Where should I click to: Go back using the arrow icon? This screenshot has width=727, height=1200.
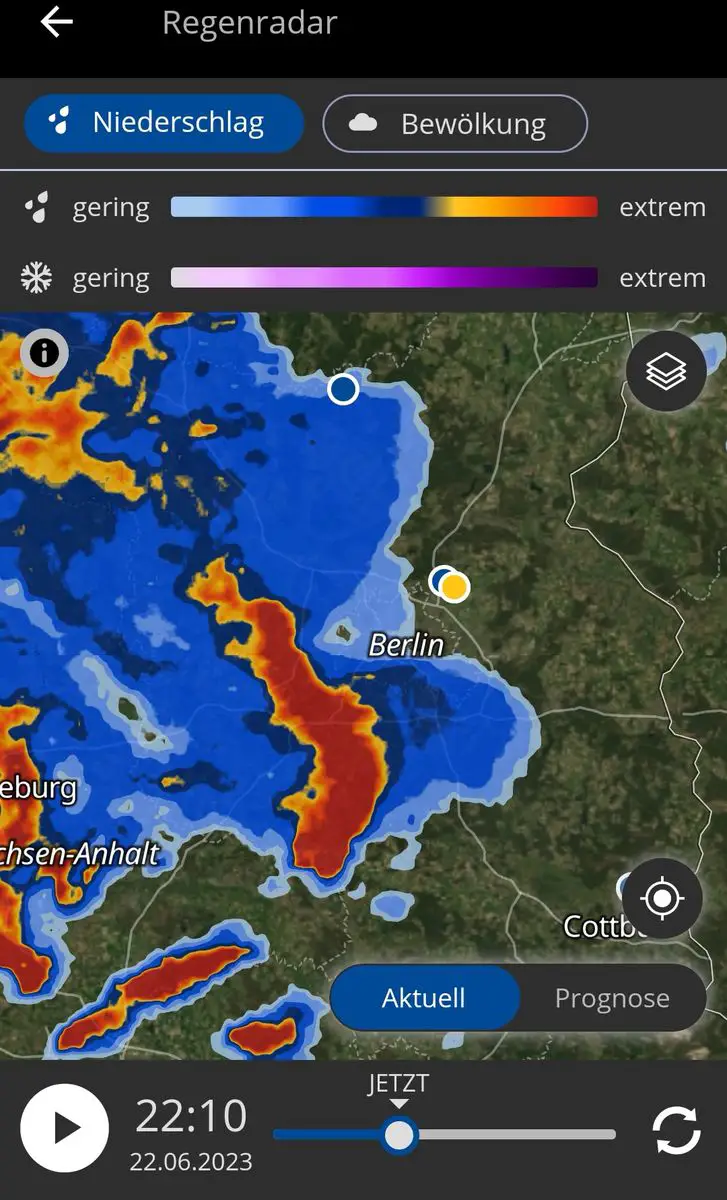coord(57,22)
